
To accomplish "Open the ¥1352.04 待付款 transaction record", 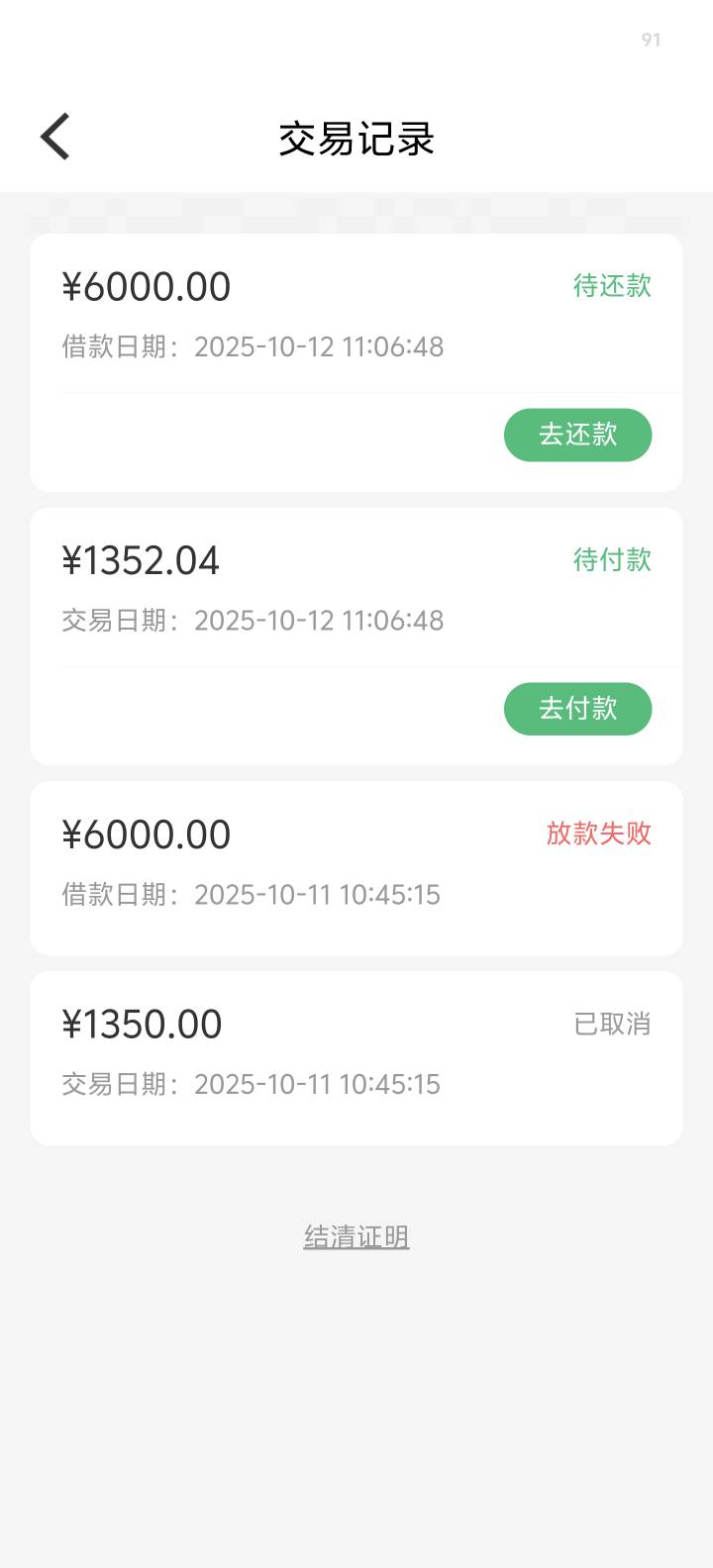I will (x=297, y=589).
